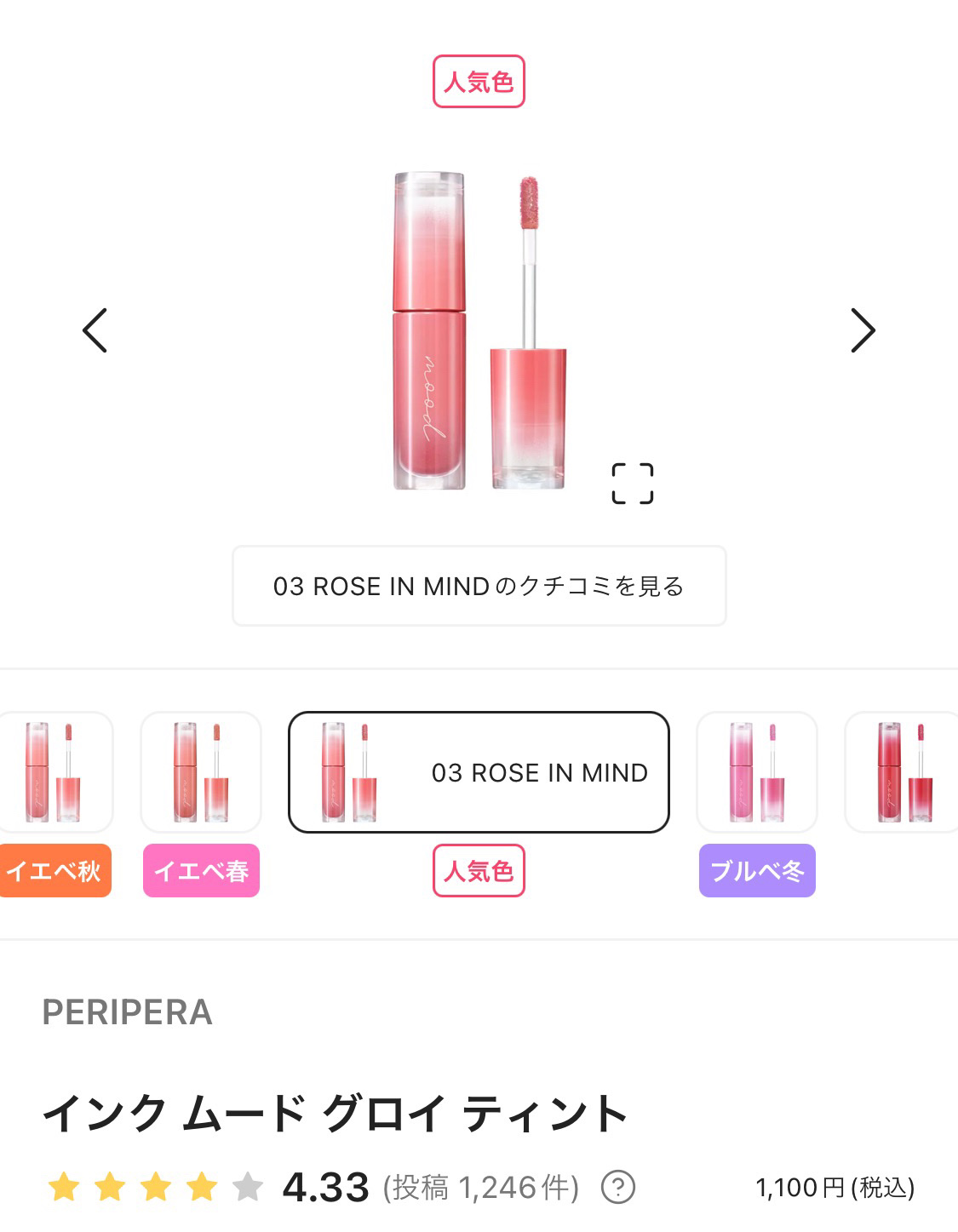The height and width of the screenshot is (1232, 958).
Task: Pick the red shade swatch
Action: pyautogui.click(x=903, y=771)
